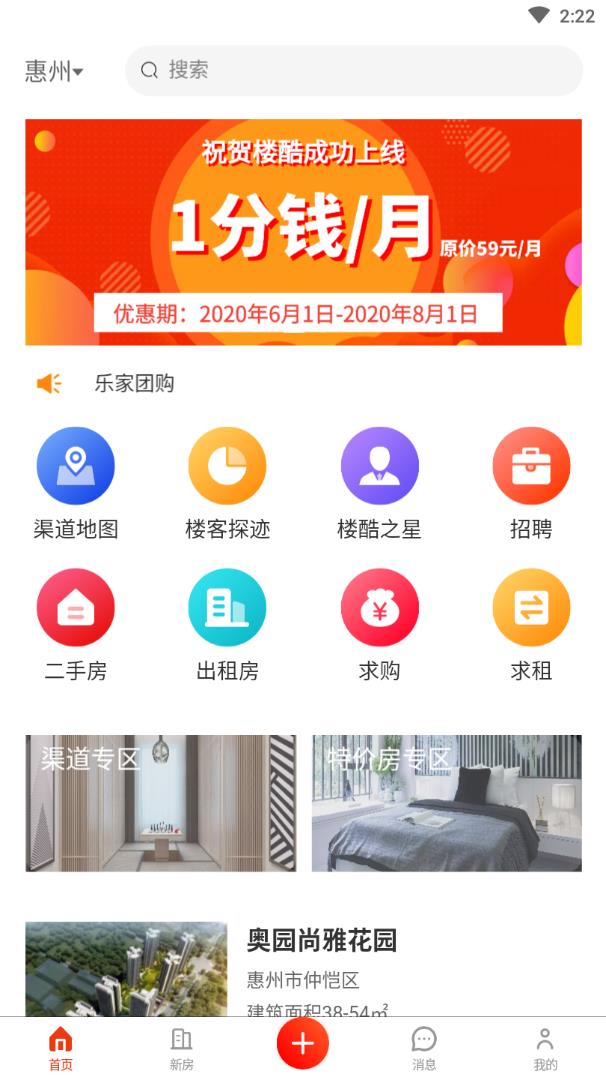
Task: Select the 首页 tab
Action: coord(61,1049)
